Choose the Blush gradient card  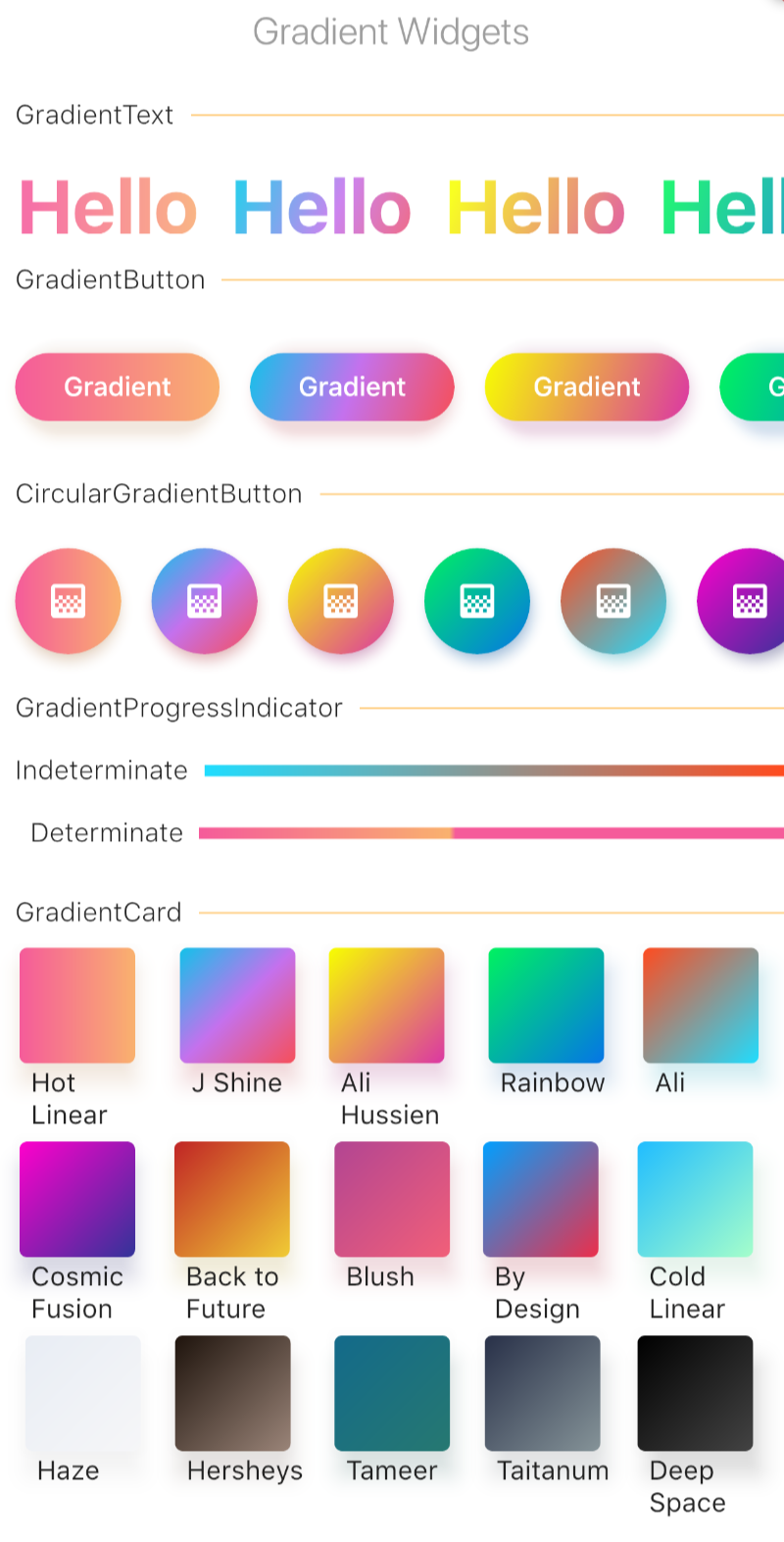coord(392,1199)
